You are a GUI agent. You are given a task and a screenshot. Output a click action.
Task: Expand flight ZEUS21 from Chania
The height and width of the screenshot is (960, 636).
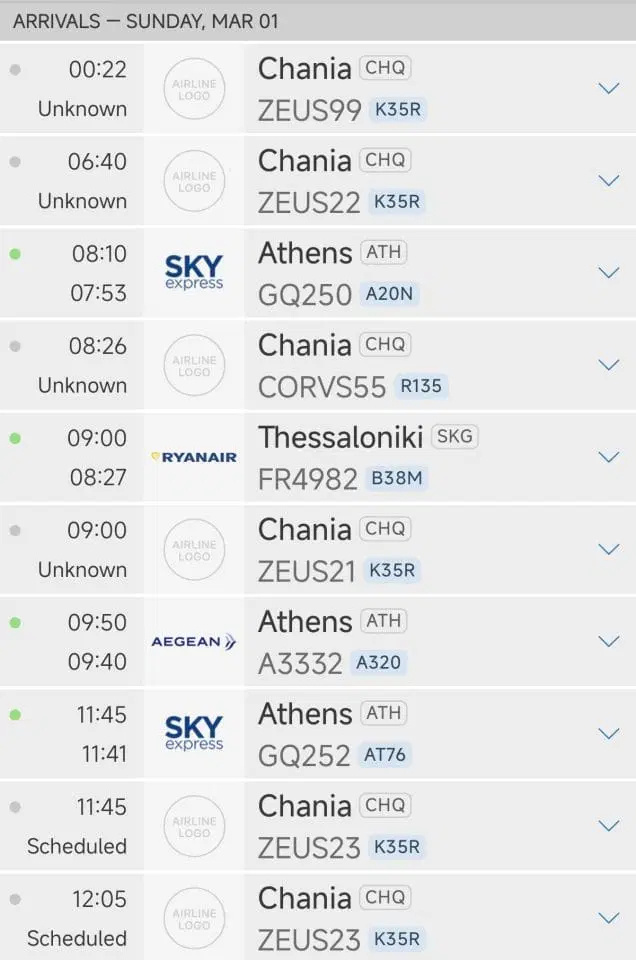click(x=608, y=549)
